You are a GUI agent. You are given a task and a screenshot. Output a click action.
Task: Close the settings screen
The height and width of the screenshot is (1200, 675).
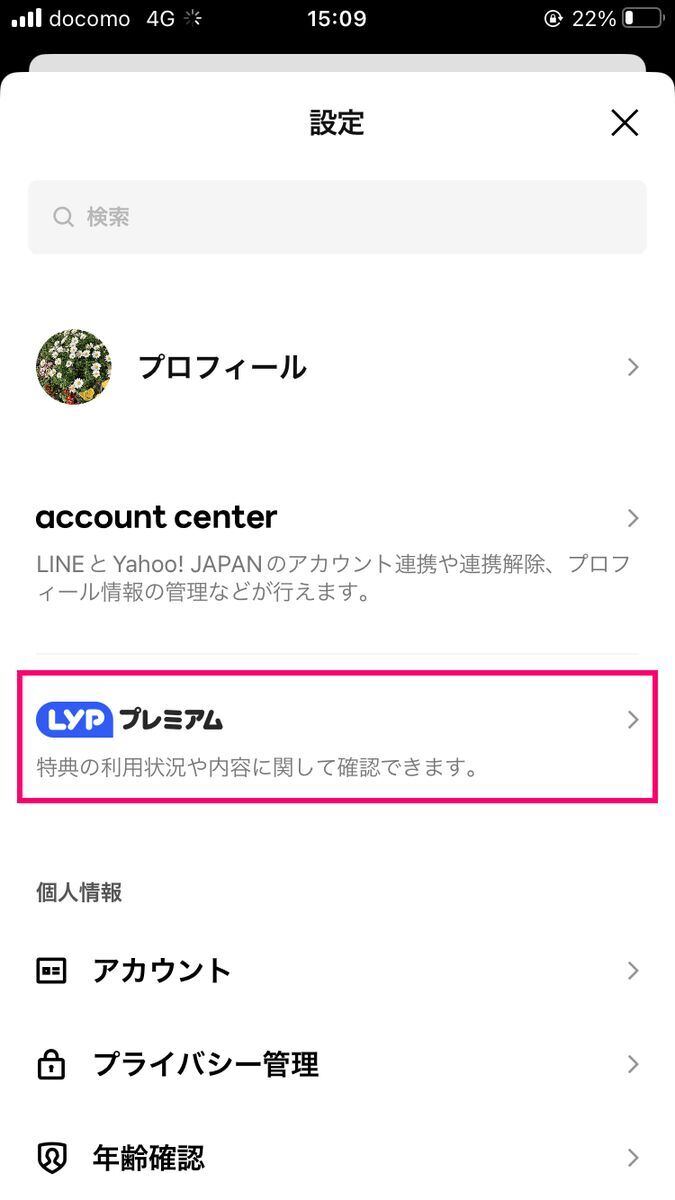click(624, 123)
